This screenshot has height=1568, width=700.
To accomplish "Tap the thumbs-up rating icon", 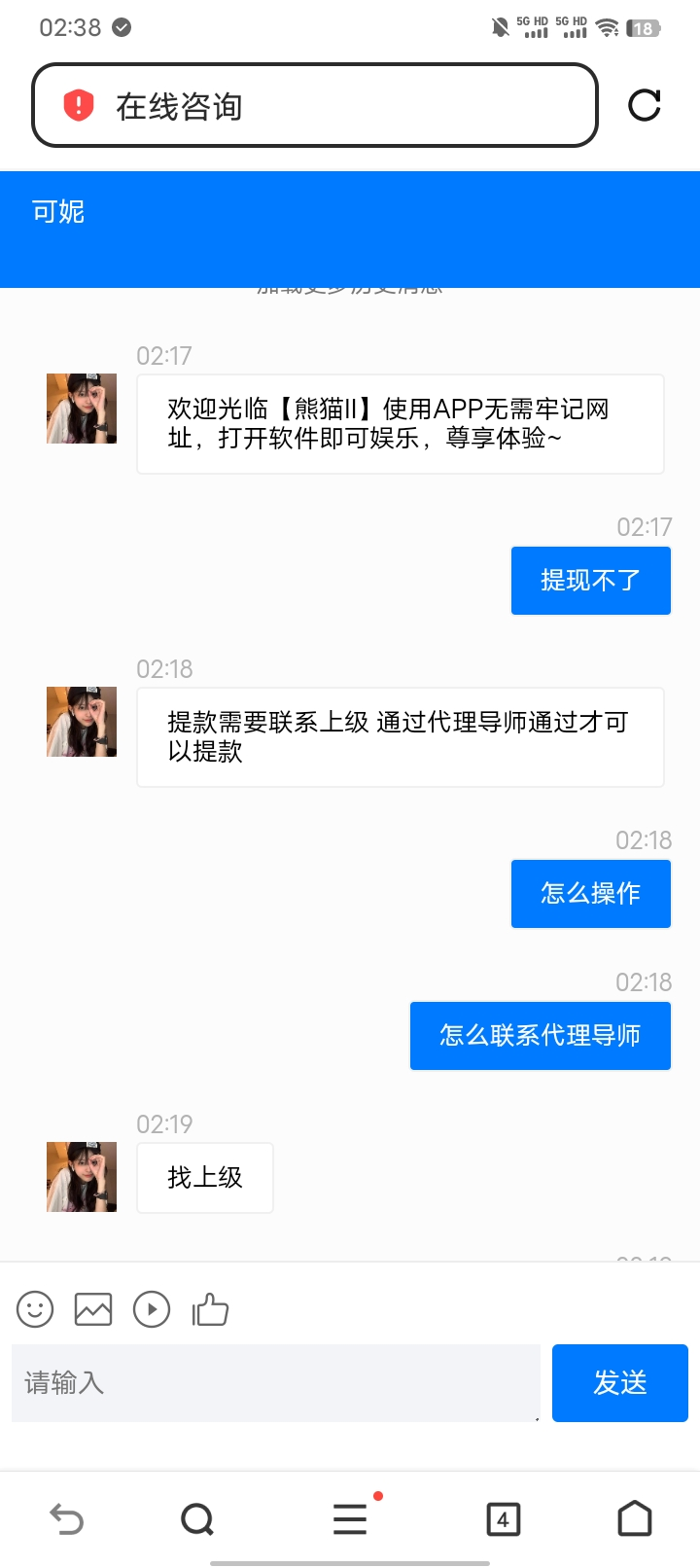I will [x=210, y=1309].
